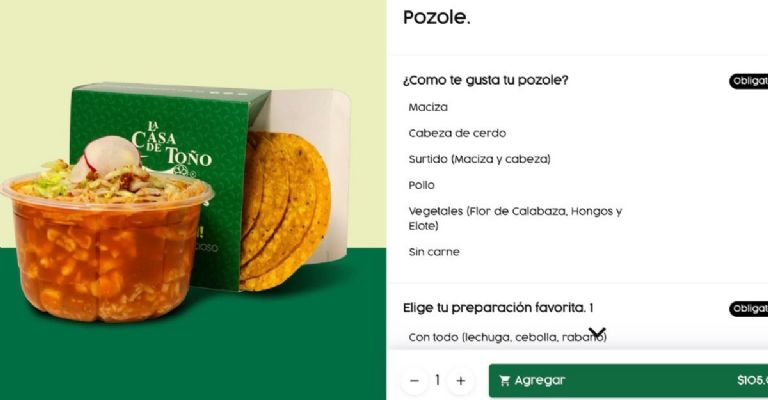
Task: Pick the Pollo option
Action: 421,185
